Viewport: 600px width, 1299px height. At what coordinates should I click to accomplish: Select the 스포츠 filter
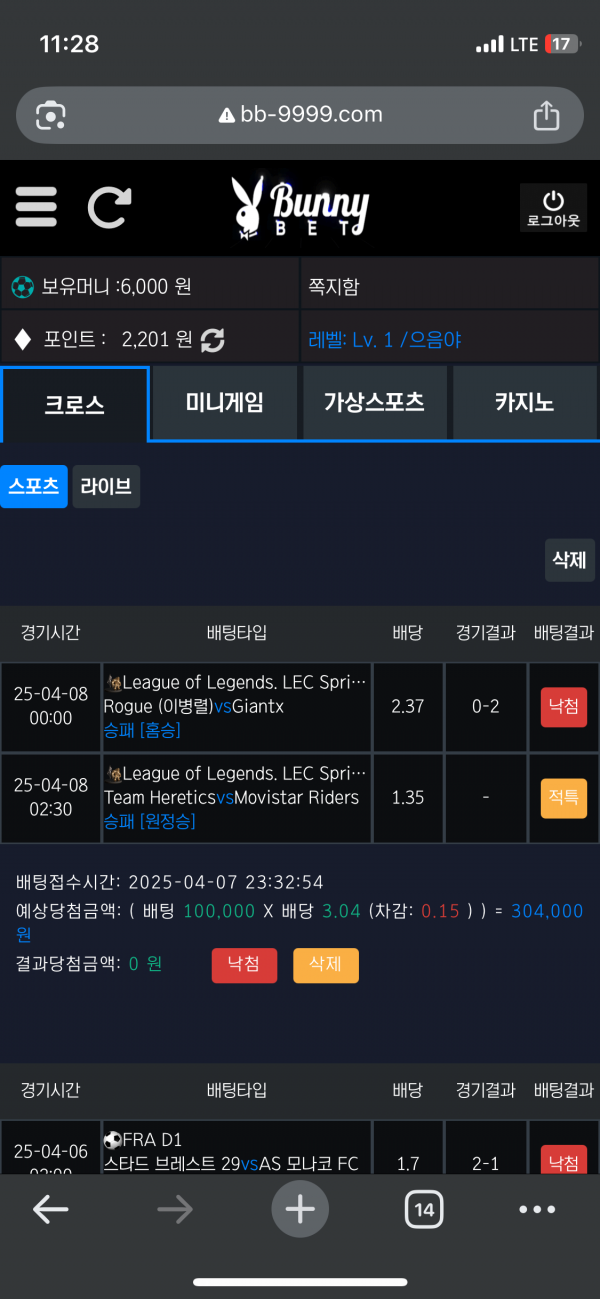coord(34,487)
